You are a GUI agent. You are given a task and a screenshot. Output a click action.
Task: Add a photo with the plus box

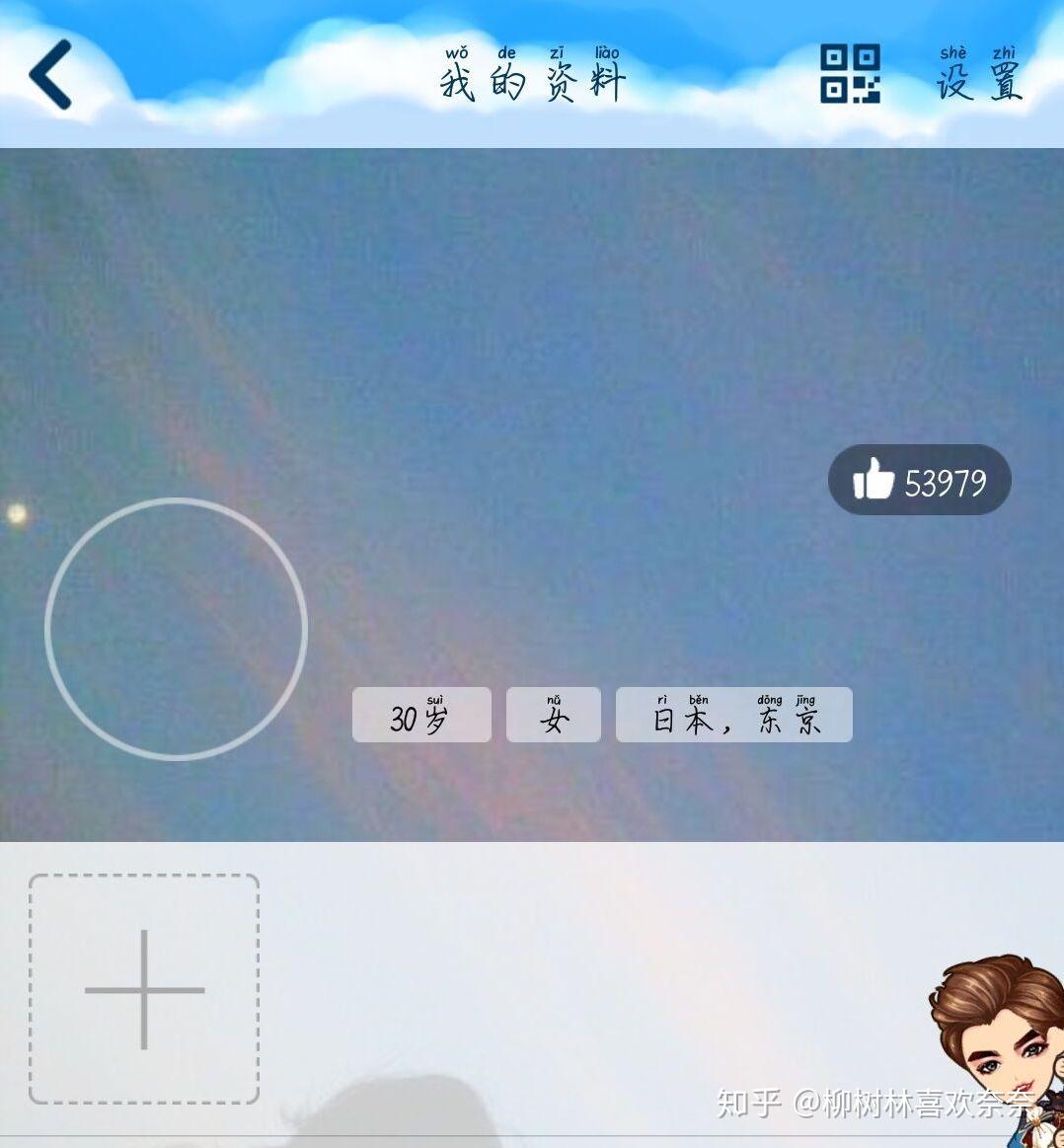tap(144, 989)
